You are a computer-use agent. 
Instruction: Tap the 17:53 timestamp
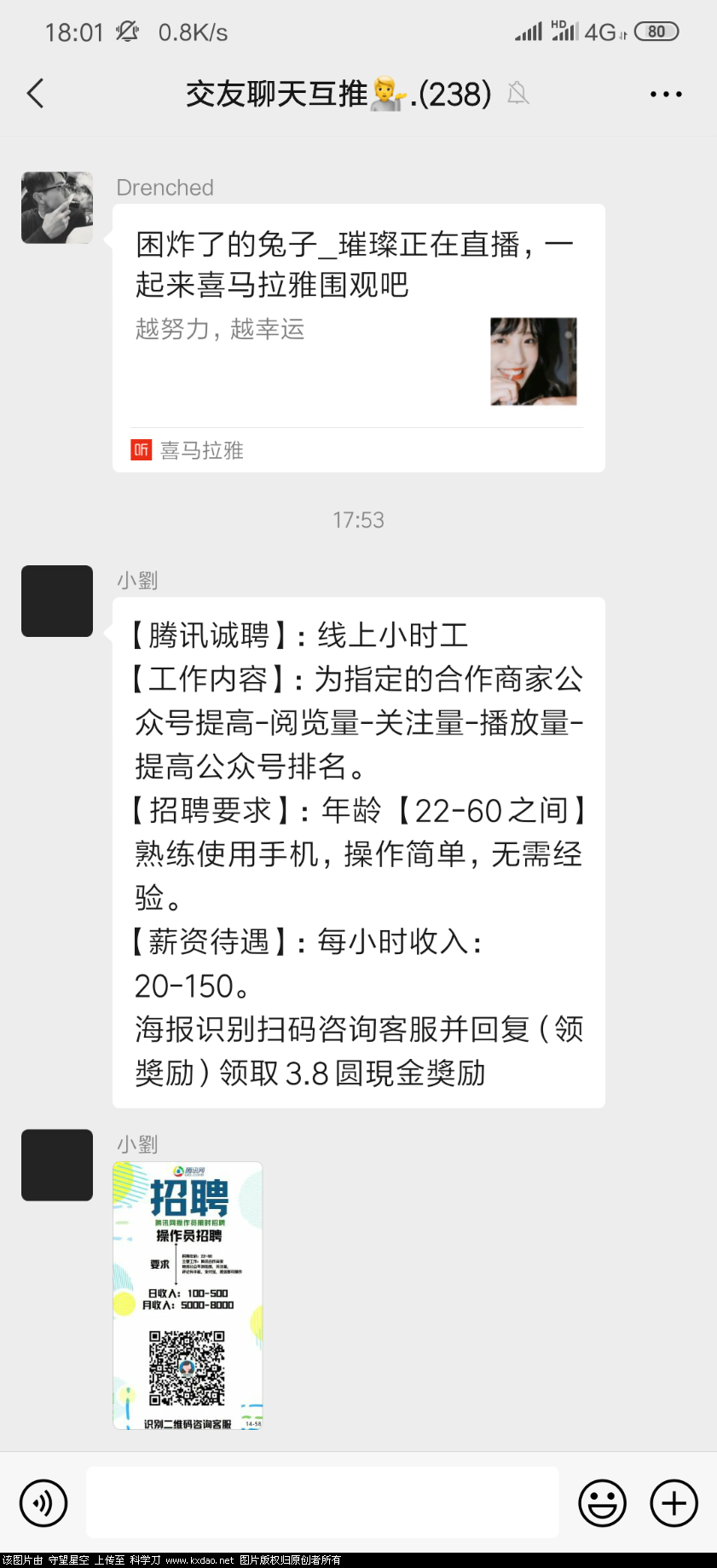358,520
